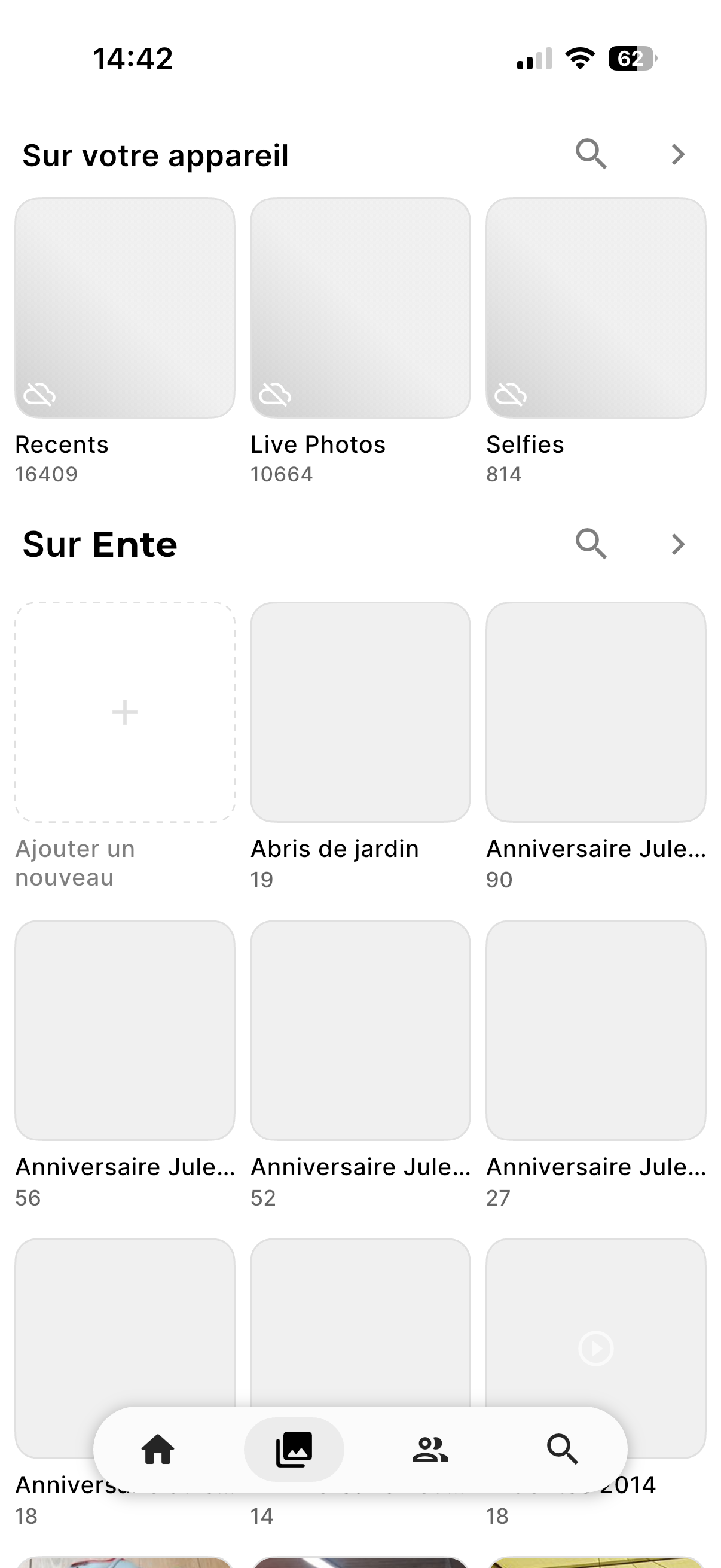Image resolution: width=721 pixels, height=1568 pixels.
Task: Switch to the Albums tab
Action: [x=294, y=1450]
